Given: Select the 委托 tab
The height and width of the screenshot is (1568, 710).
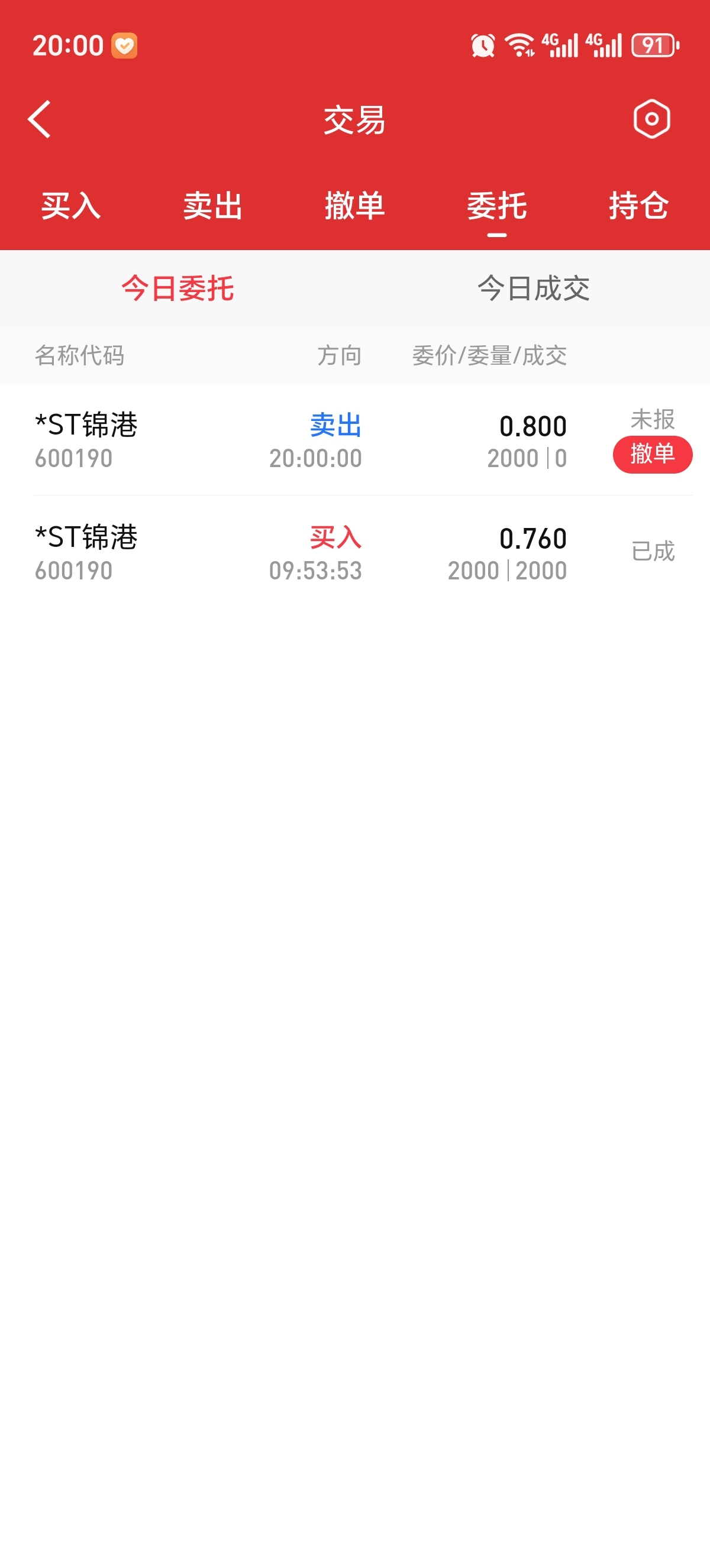Looking at the screenshot, I should [x=497, y=206].
